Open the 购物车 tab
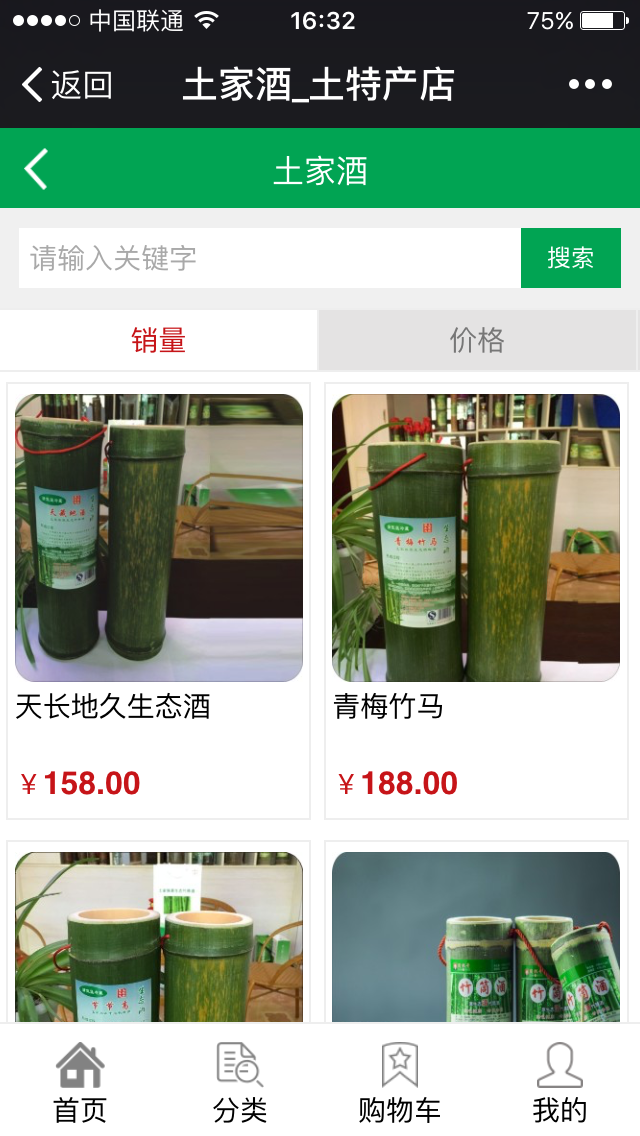This screenshot has width=640, height=1136. pyautogui.click(x=400, y=1081)
